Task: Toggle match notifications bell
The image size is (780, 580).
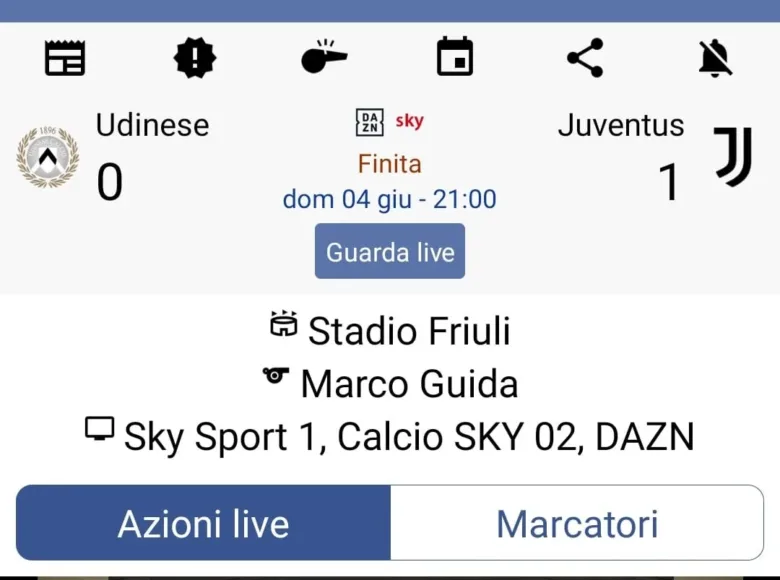Action: [715, 58]
